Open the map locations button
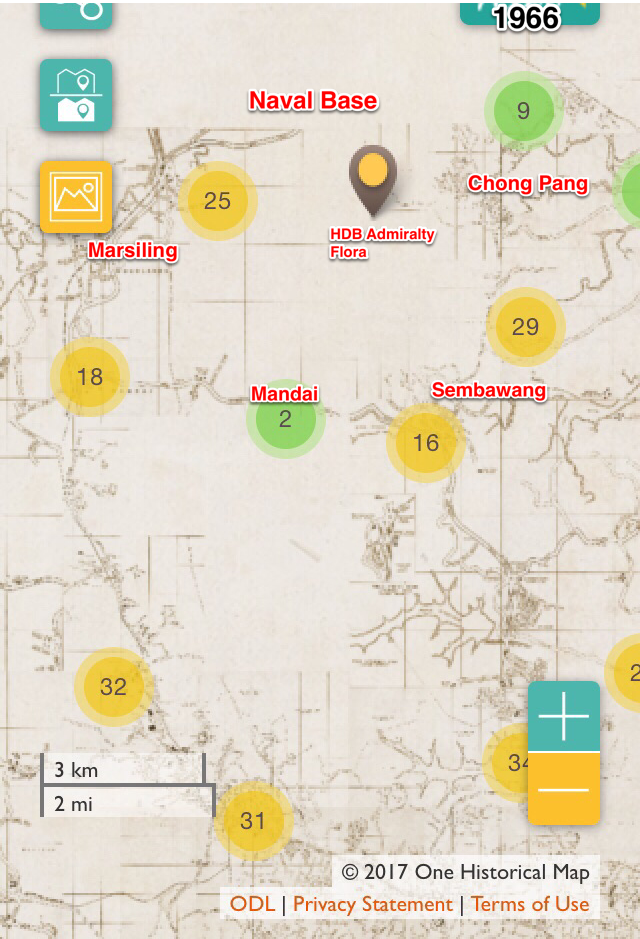The width and height of the screenshot is (640, 939). (x=76, y=95)
